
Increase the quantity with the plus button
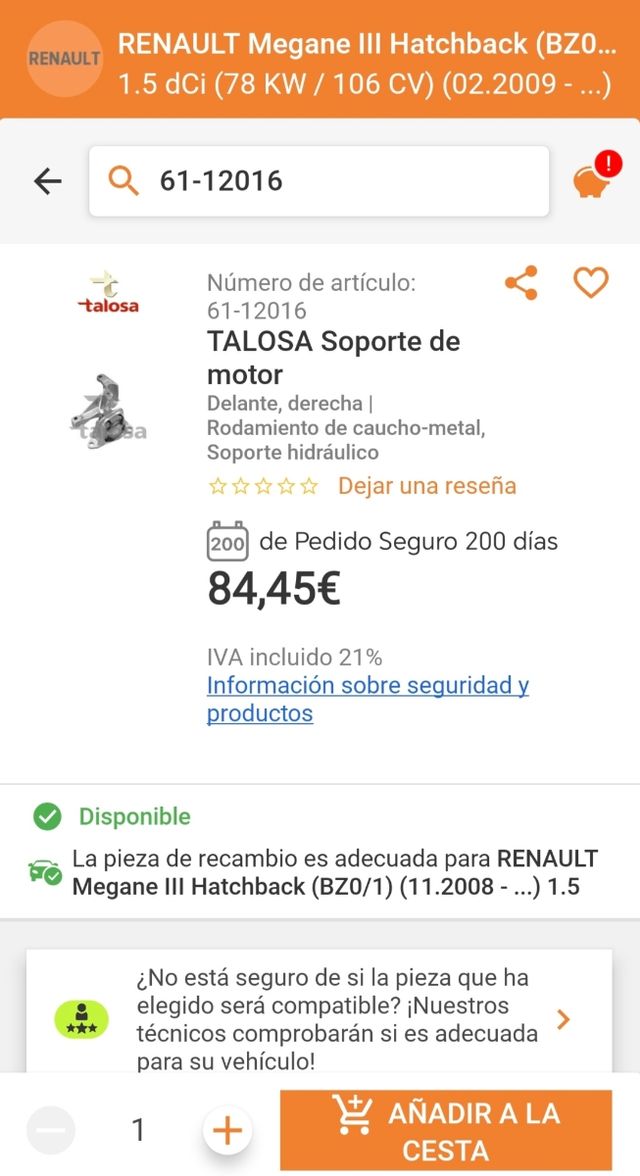coord(228,1131)
